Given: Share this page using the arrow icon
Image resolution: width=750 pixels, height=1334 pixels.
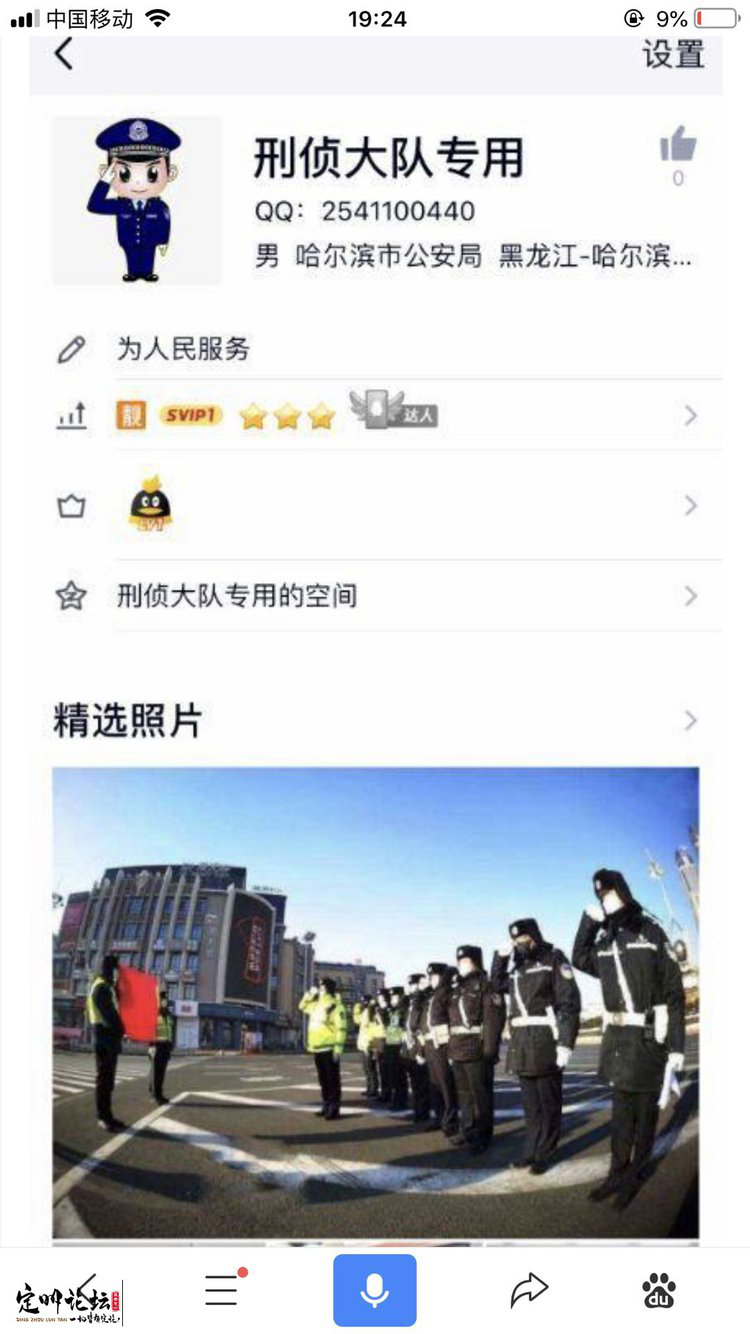Looking at the screenshot, I should tap(529, 1289).
